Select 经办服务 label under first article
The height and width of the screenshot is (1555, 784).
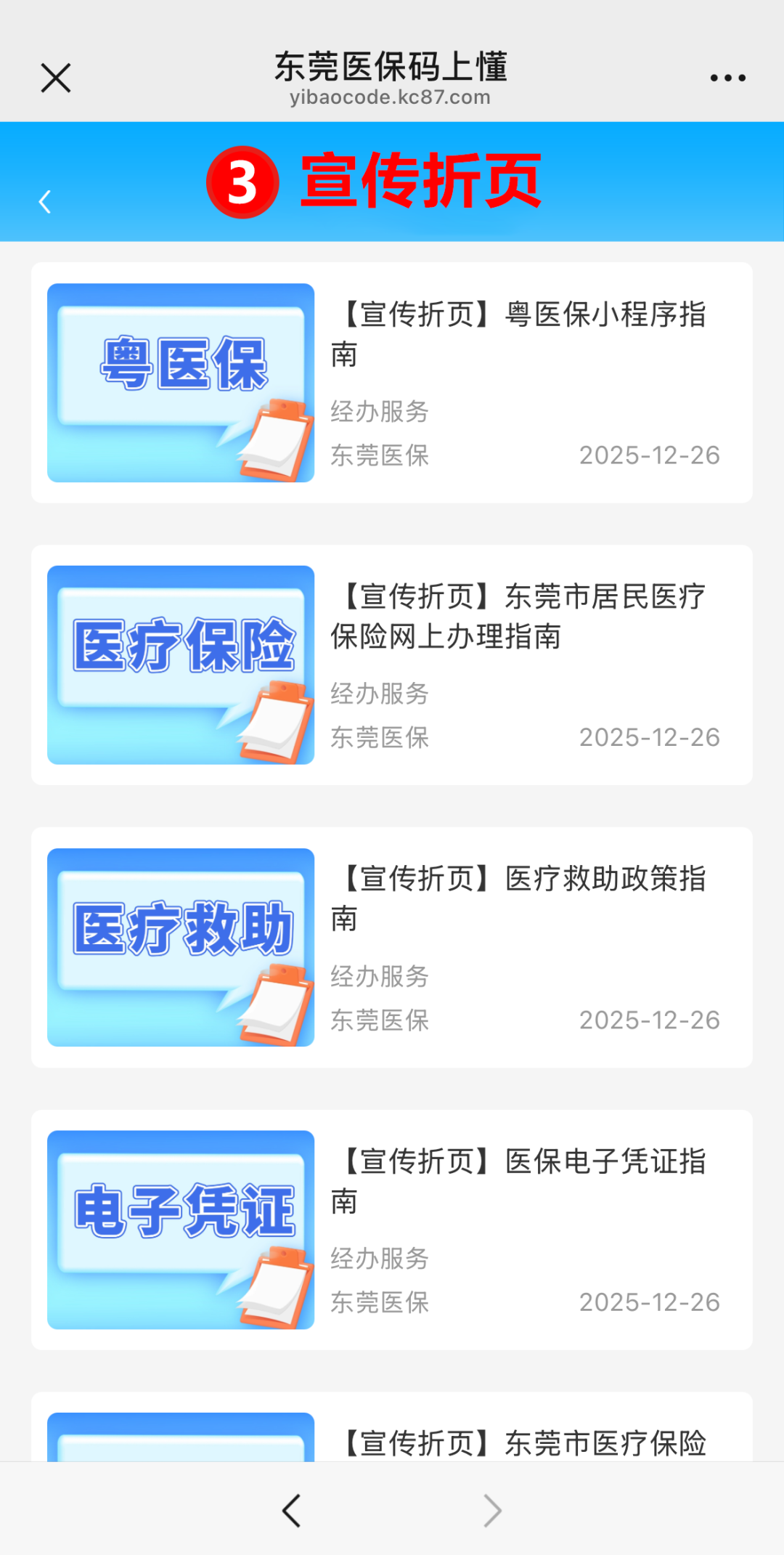pyautogui.click(x=379, y=411)
